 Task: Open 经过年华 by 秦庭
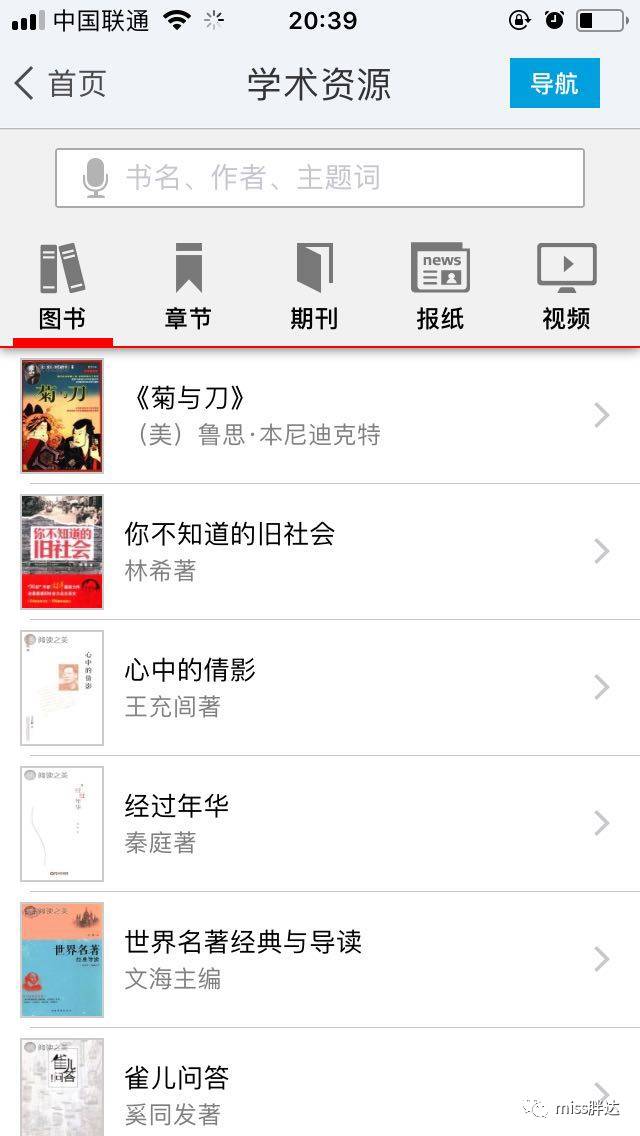(320, 823)
